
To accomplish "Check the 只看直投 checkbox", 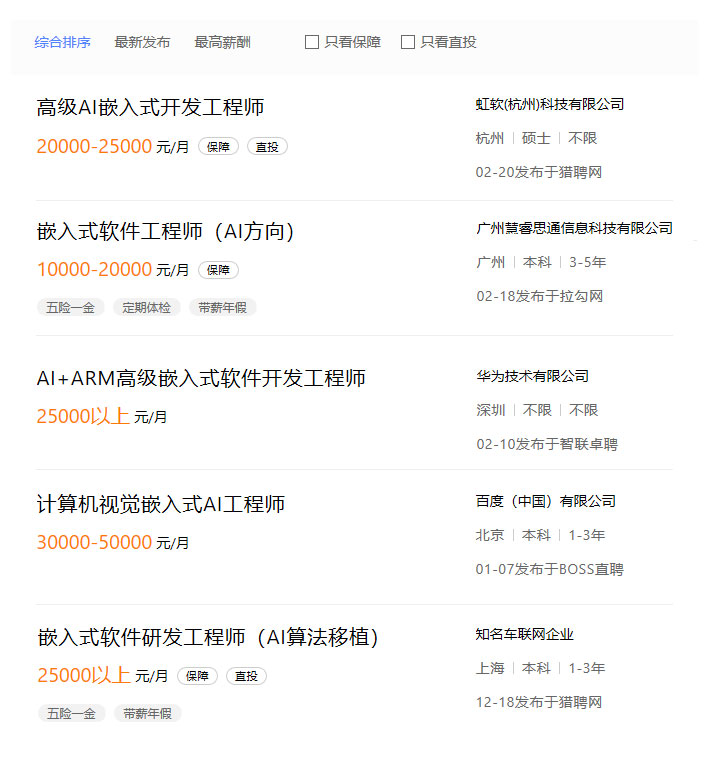I will click(408, 42).
